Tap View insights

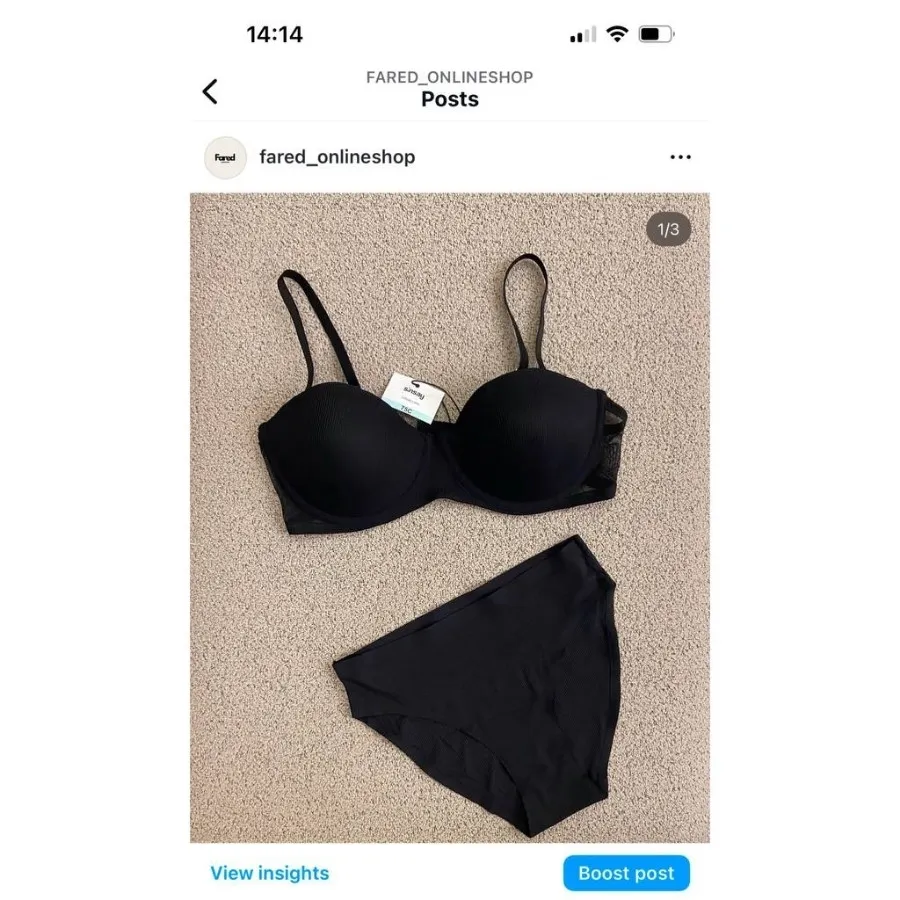(x=269, y=873)
